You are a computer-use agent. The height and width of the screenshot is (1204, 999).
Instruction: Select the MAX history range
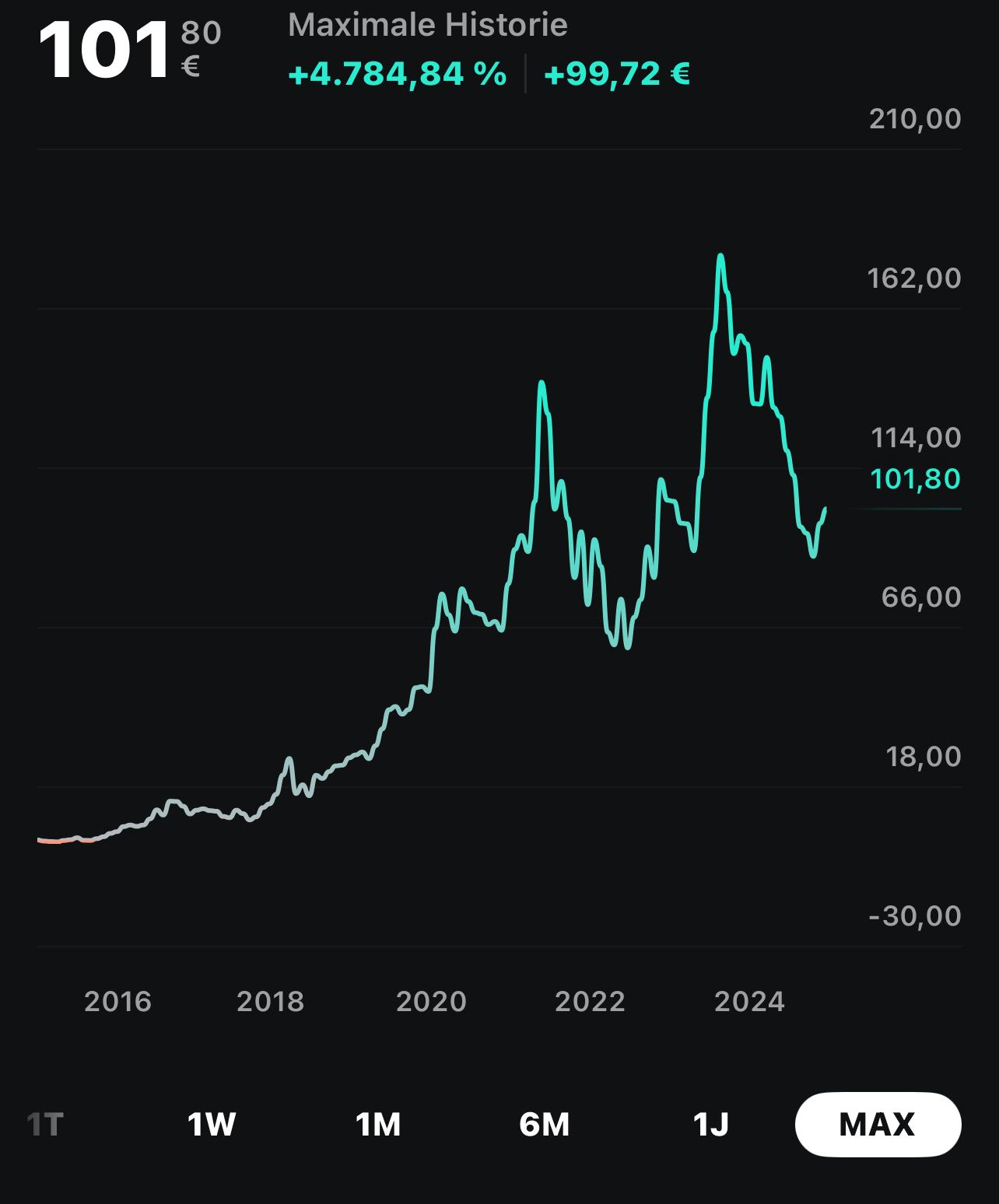(878, 1125)
